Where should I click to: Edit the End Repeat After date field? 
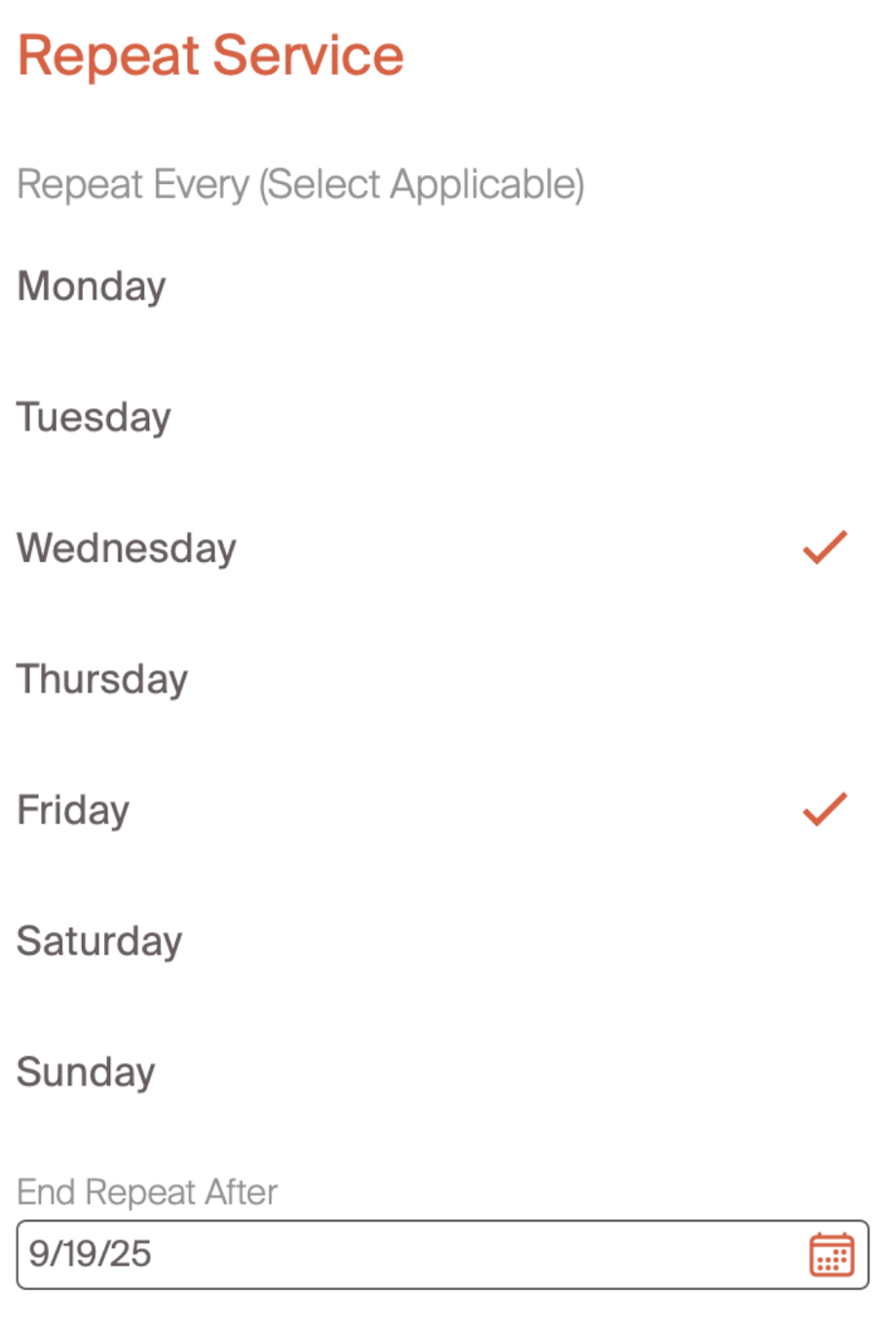point(390,1254)
